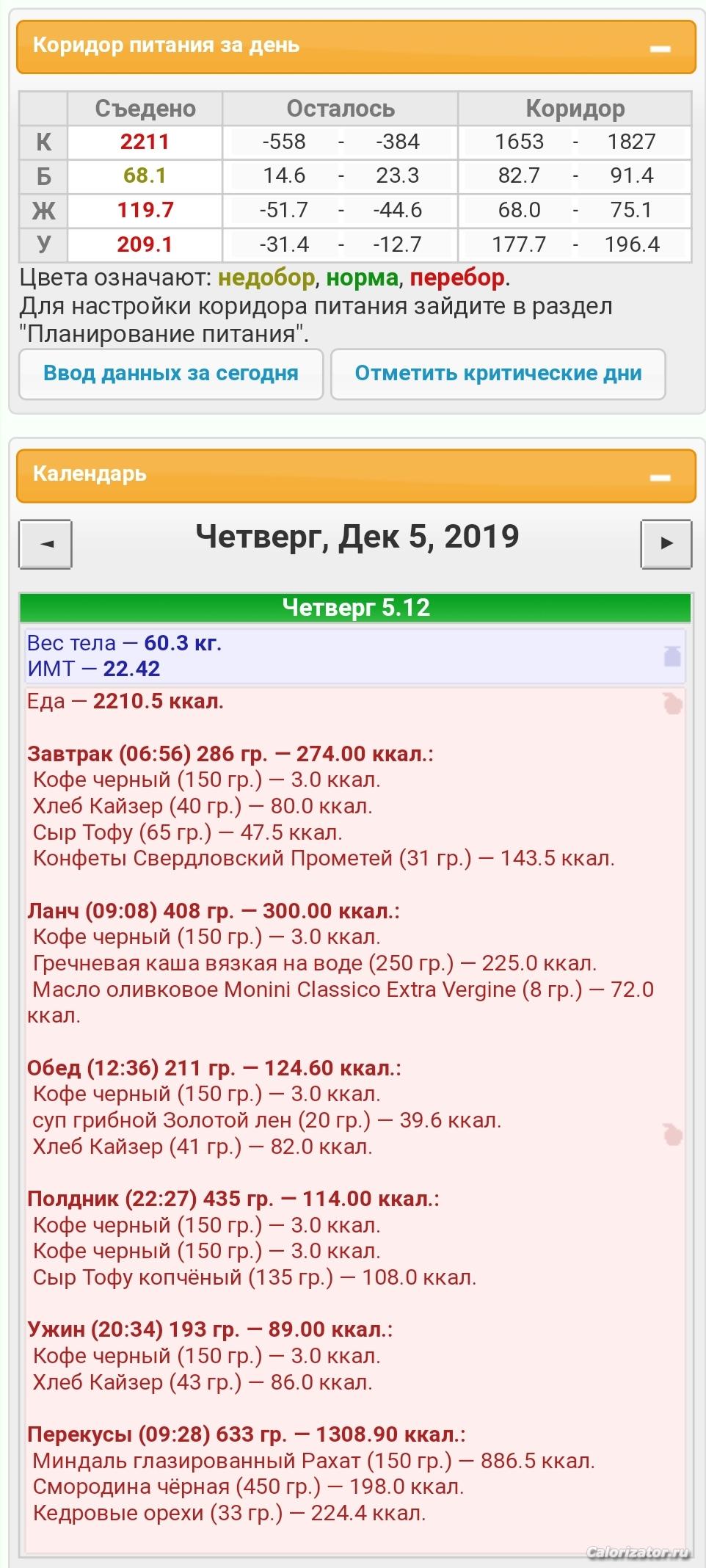Collapse the 'Календарь' panel
The image size is (706, 1568).
[x=660, y=477]
